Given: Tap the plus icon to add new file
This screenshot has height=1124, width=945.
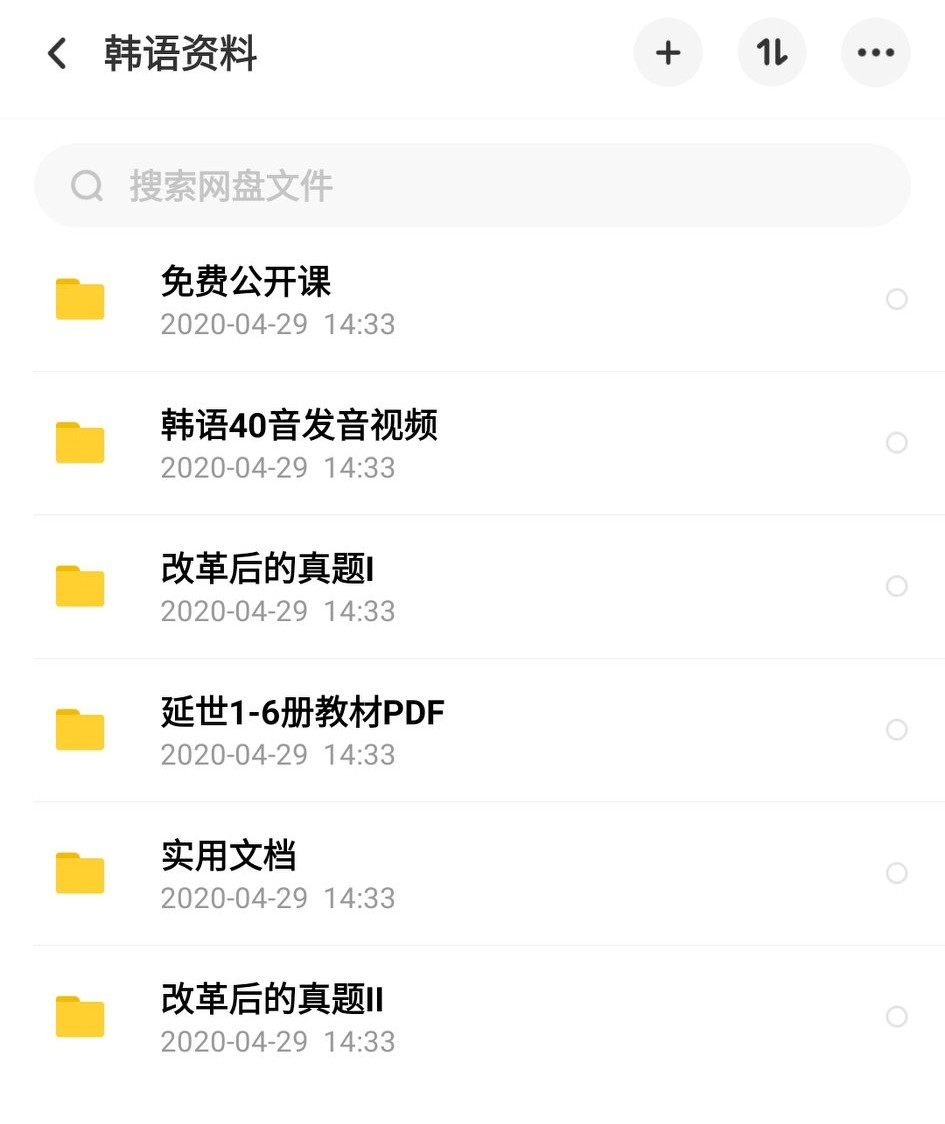Looking at the screenshot, I should (668, 52).
